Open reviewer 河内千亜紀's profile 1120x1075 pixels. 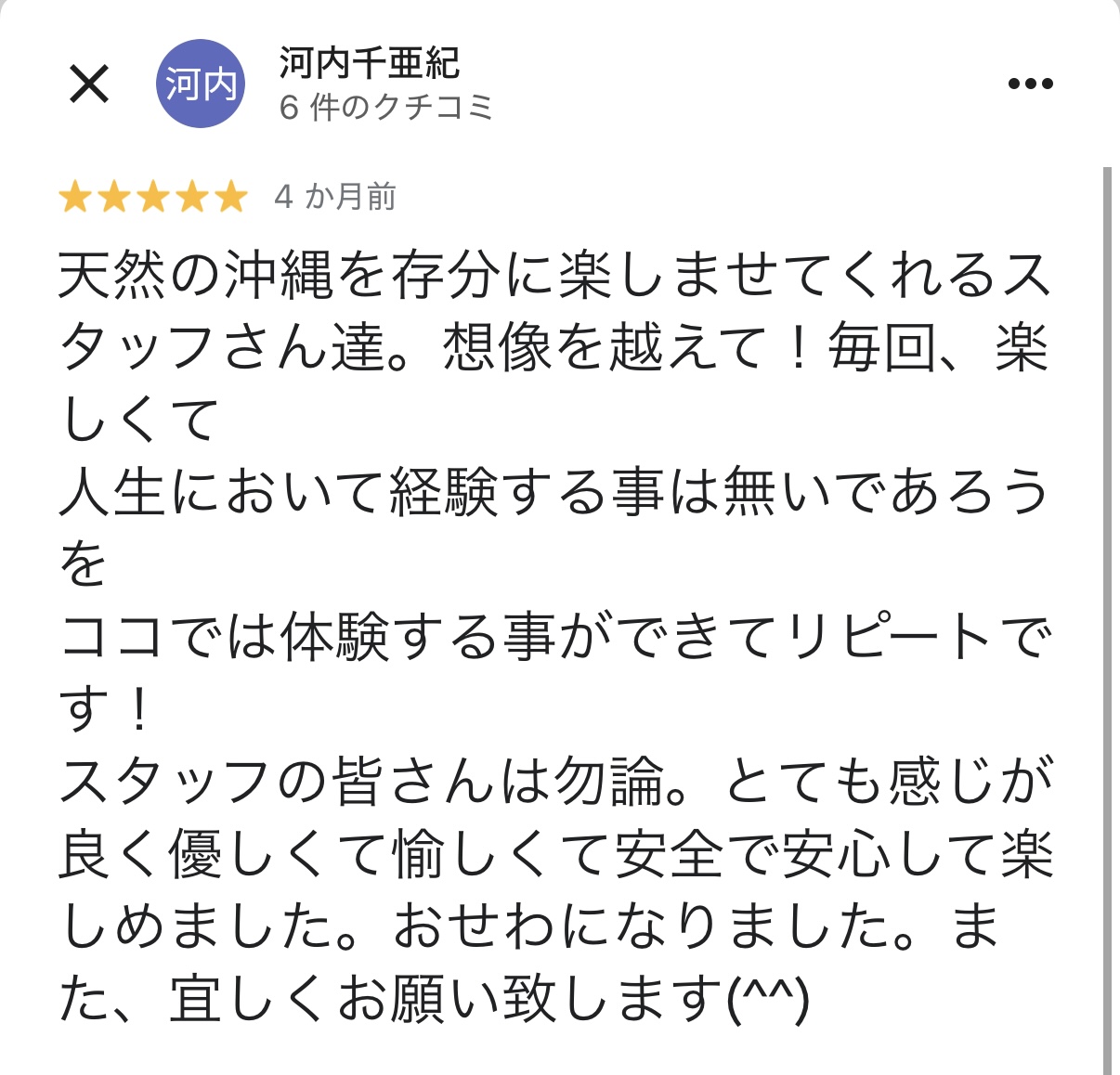[369, 63]
